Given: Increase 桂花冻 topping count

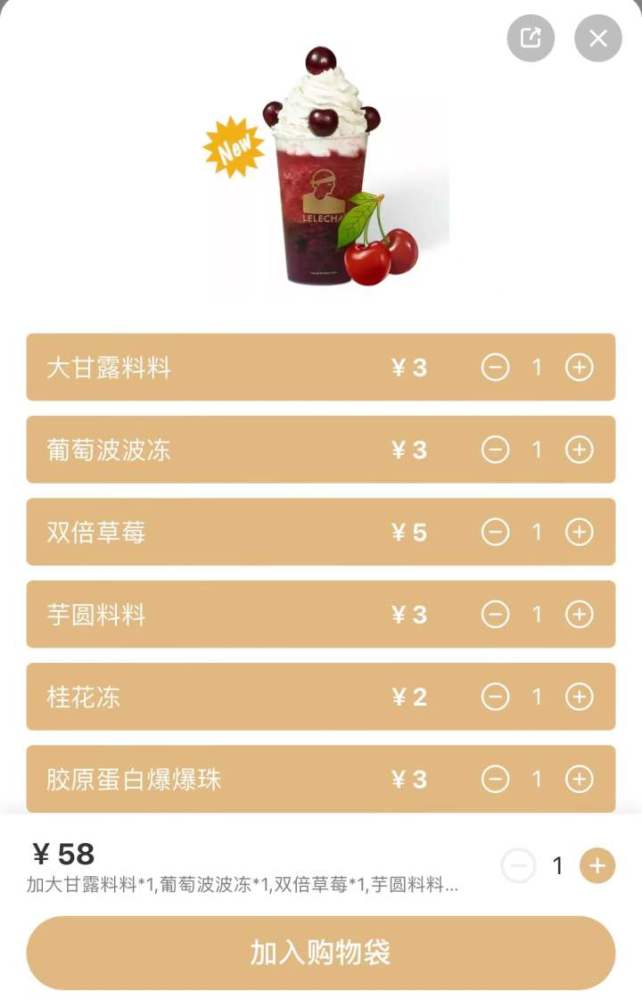Looking at the screenshot, I should [579, 696].
